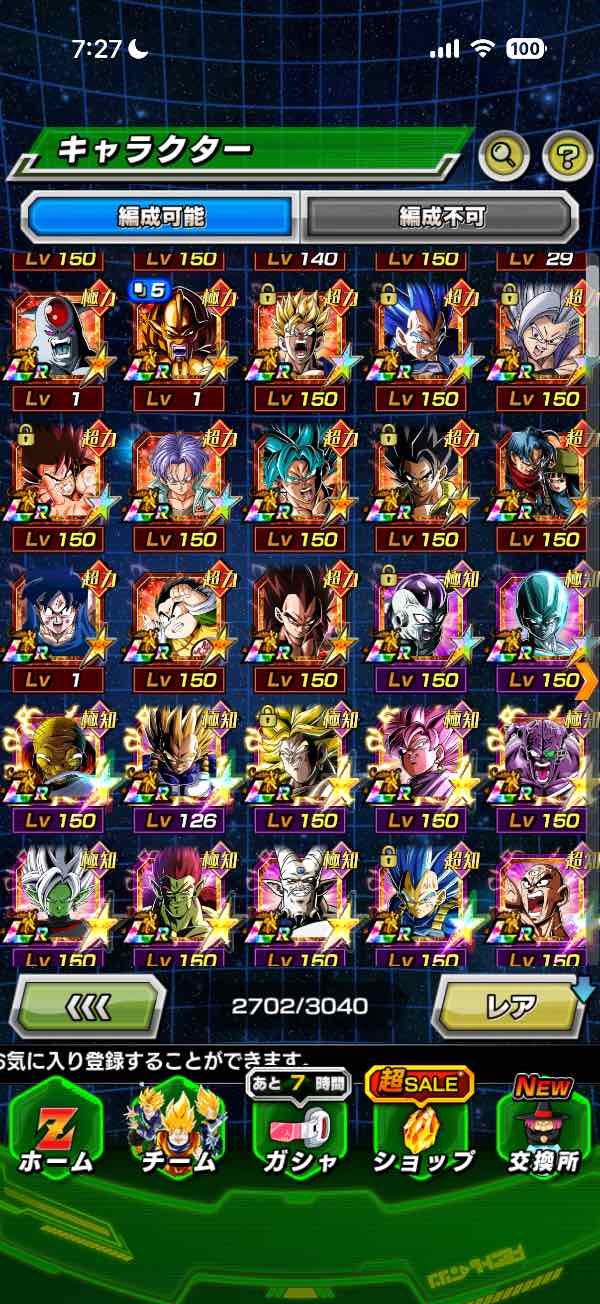600x1304 pixels.
Task: Switch to the 編成不可 tab
Action: click(x=440, y=215)
